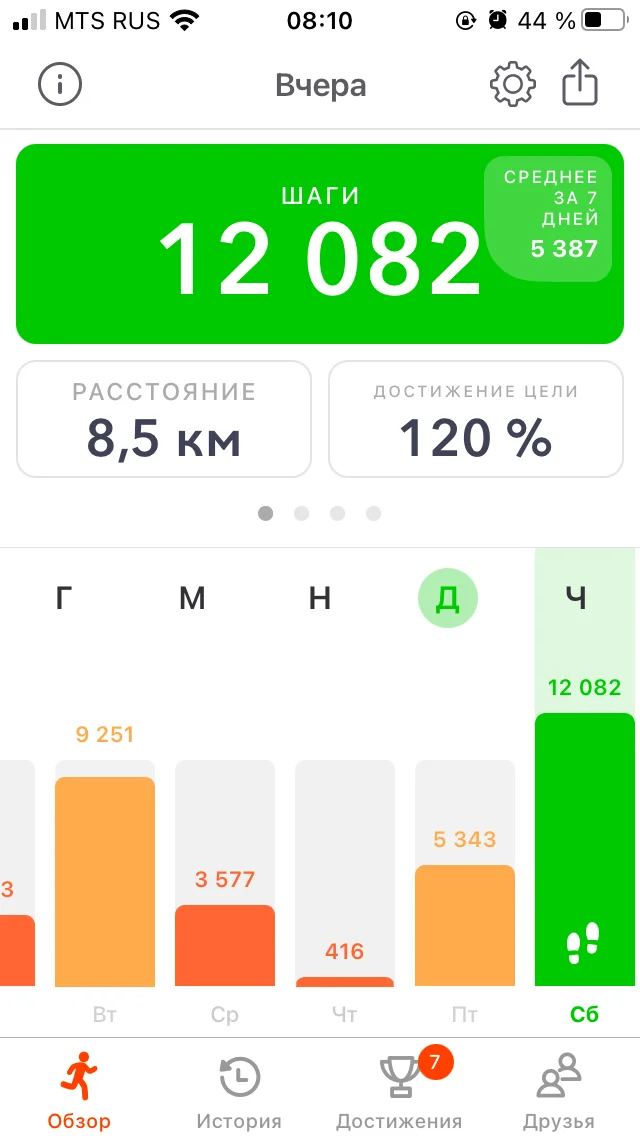Share yesterday's step results
This screenshot has height=1136, width=640.
coord(580,84)
